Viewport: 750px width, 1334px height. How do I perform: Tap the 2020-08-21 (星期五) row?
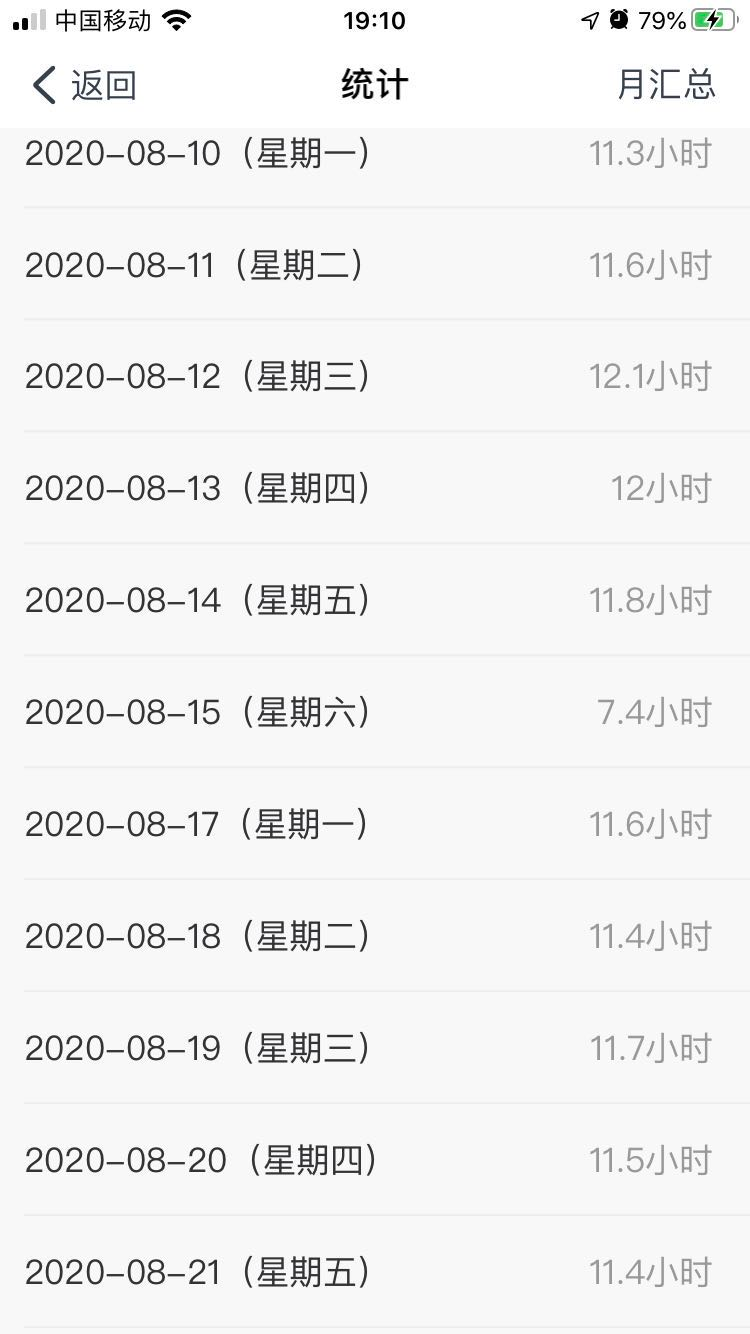(x=375, y=1273)
